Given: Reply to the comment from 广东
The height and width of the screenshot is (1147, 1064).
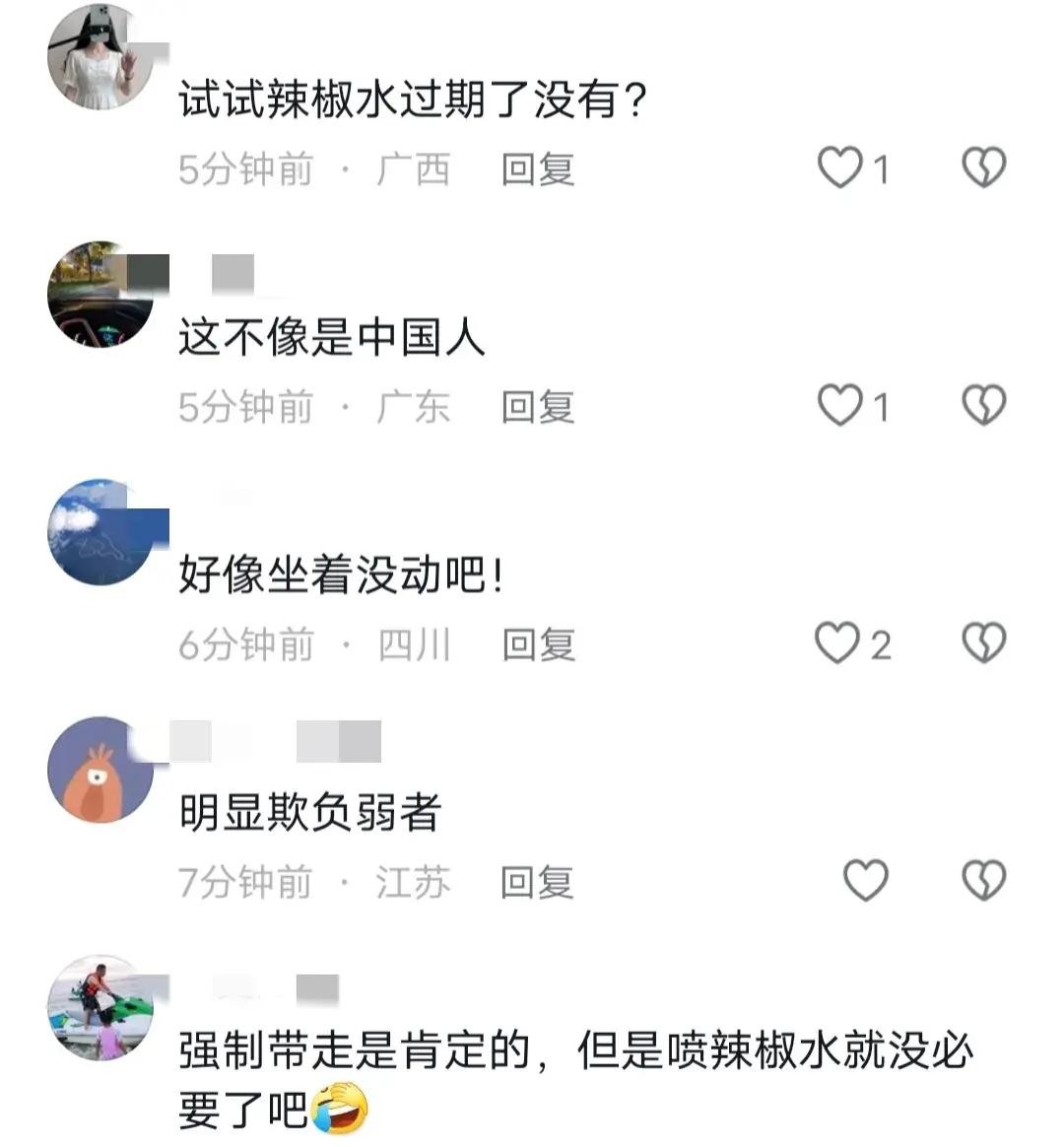Looking at the screenshot, I should coord(537,407).
